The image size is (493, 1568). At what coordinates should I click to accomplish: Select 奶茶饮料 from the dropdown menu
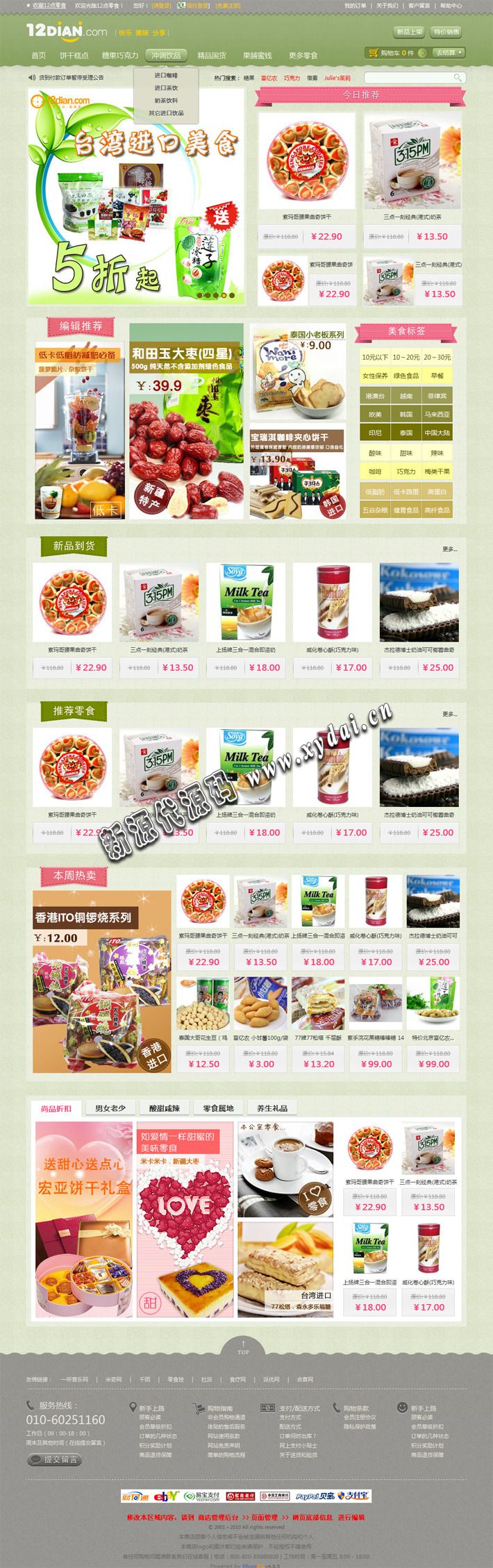(166, 100)
